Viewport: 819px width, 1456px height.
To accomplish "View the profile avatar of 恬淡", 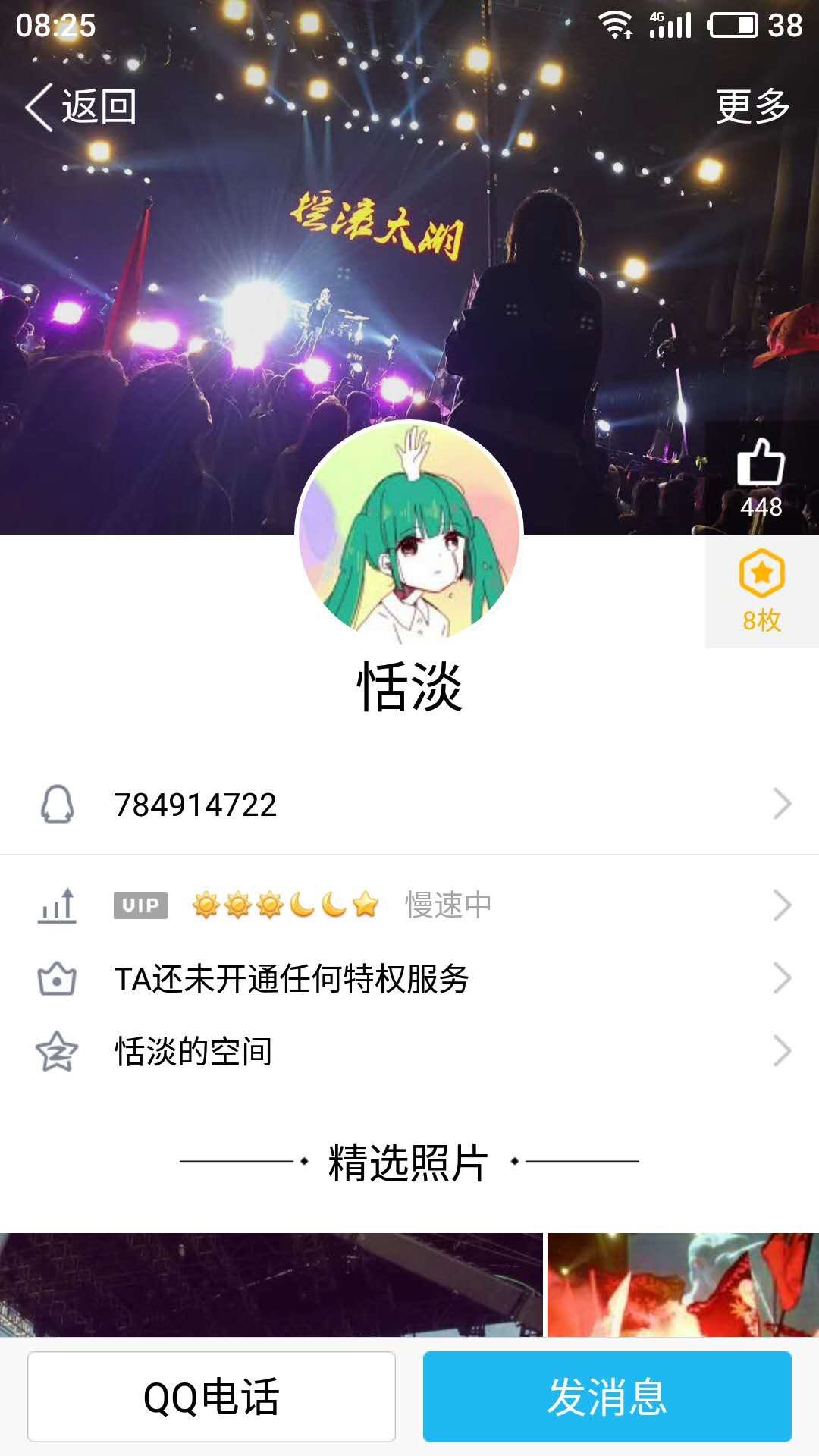I will [409, 531].
